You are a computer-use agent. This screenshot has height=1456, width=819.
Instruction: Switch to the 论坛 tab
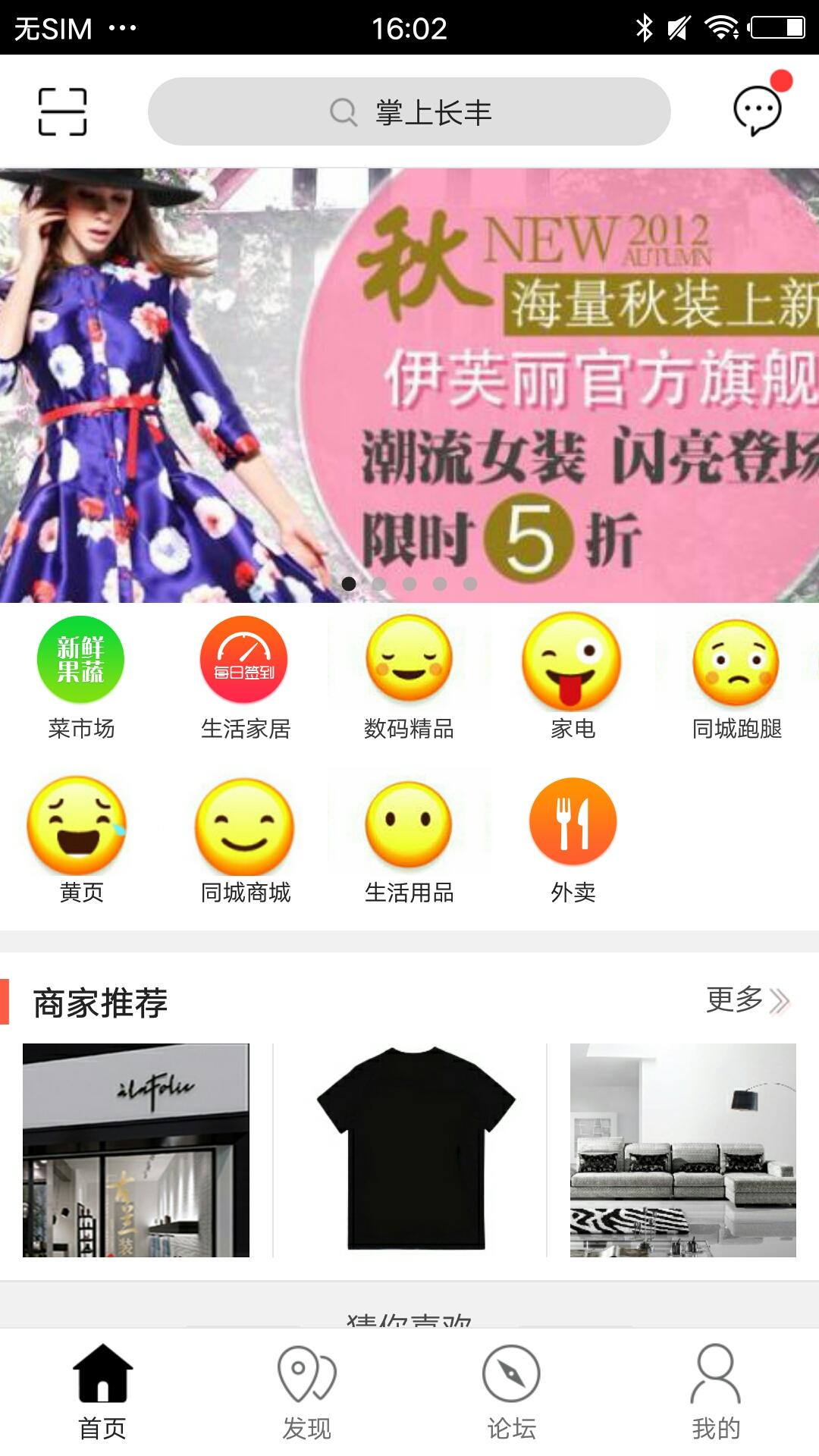click(511, 1392)
